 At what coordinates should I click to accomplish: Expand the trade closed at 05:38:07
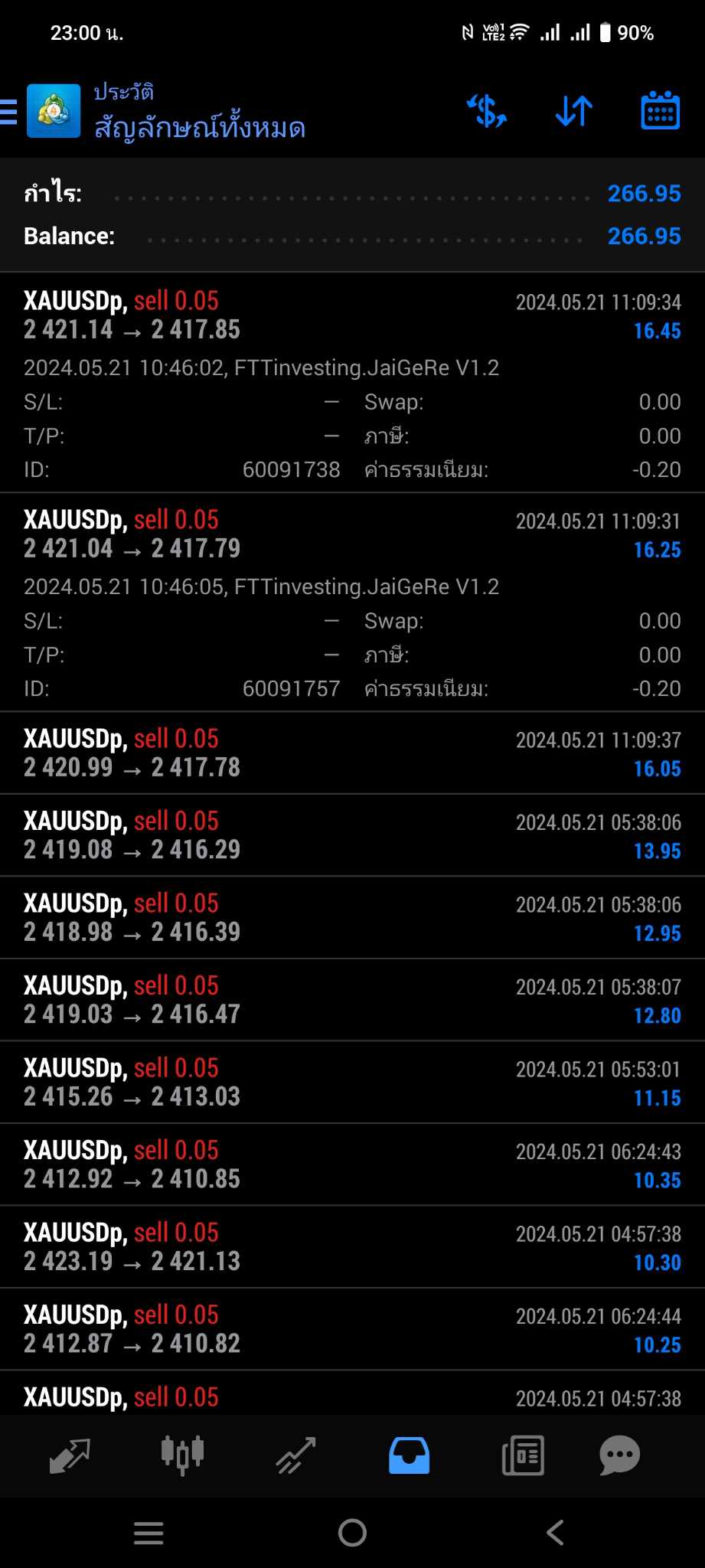[352, 1000]
